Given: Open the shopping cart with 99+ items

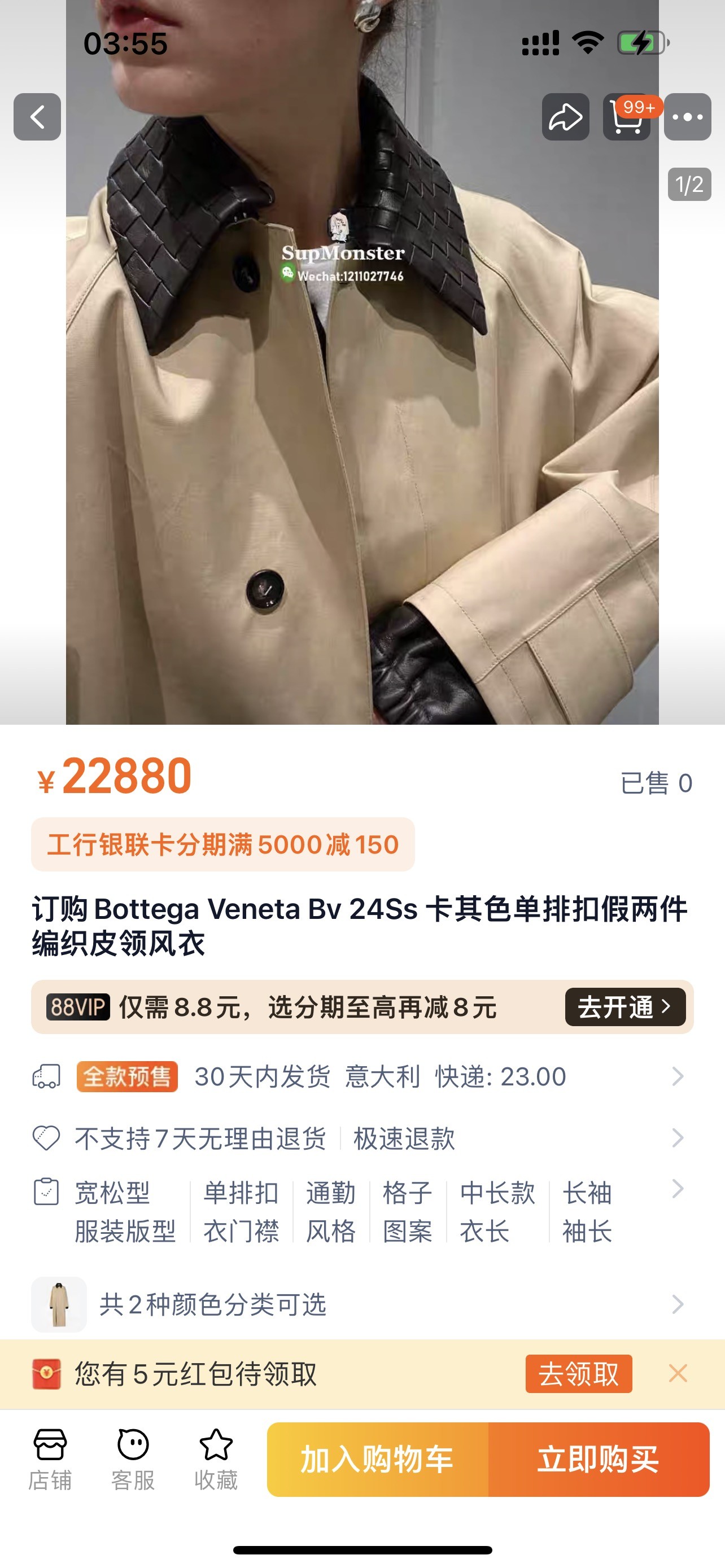Looking at the screenshot, I should tap(628, 117).
